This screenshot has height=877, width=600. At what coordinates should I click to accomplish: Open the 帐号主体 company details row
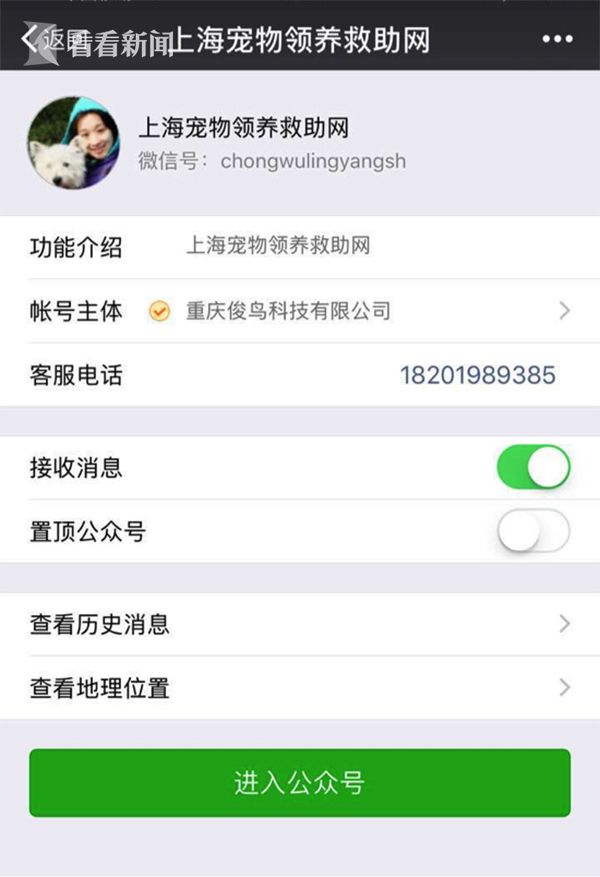click(x=300, y=311)
